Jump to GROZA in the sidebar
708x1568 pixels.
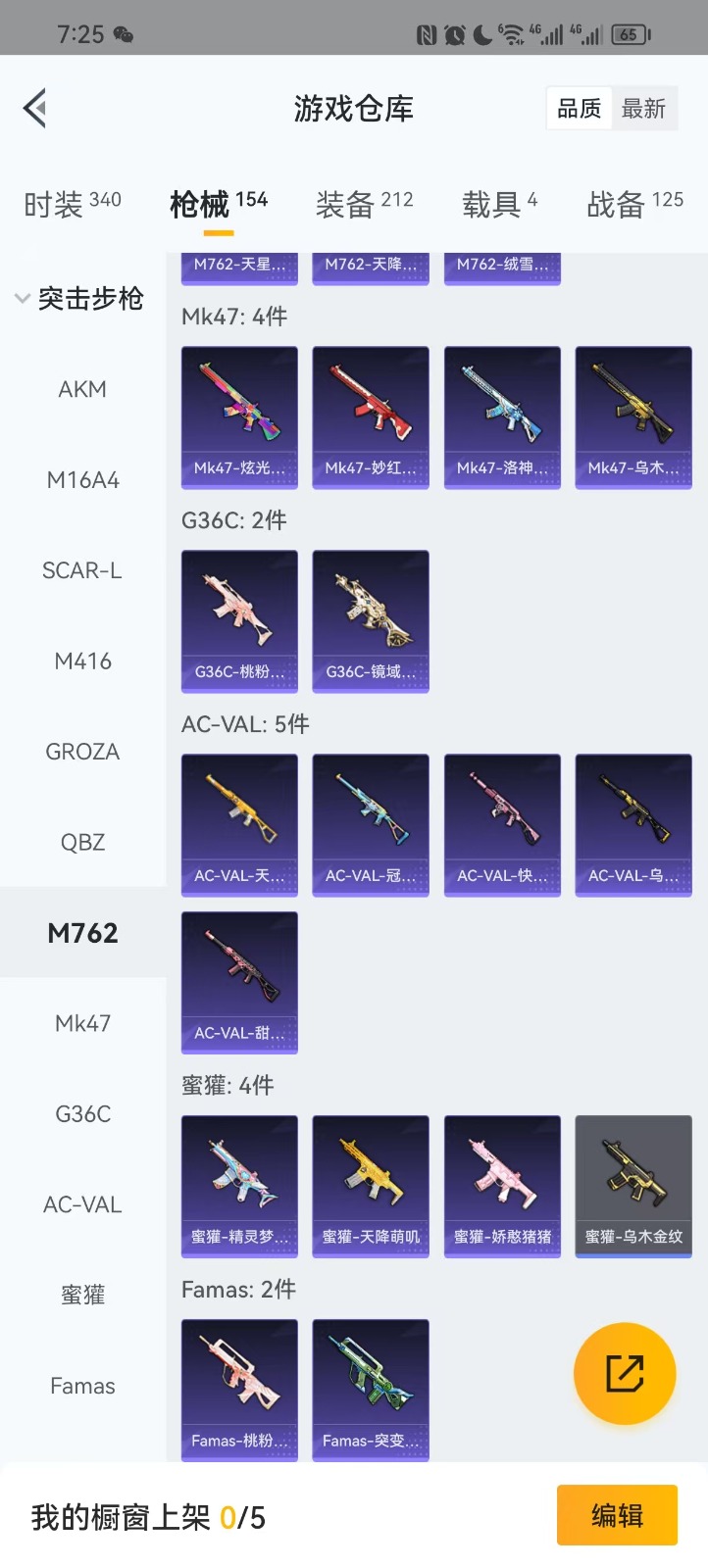[x=82, y=752]
